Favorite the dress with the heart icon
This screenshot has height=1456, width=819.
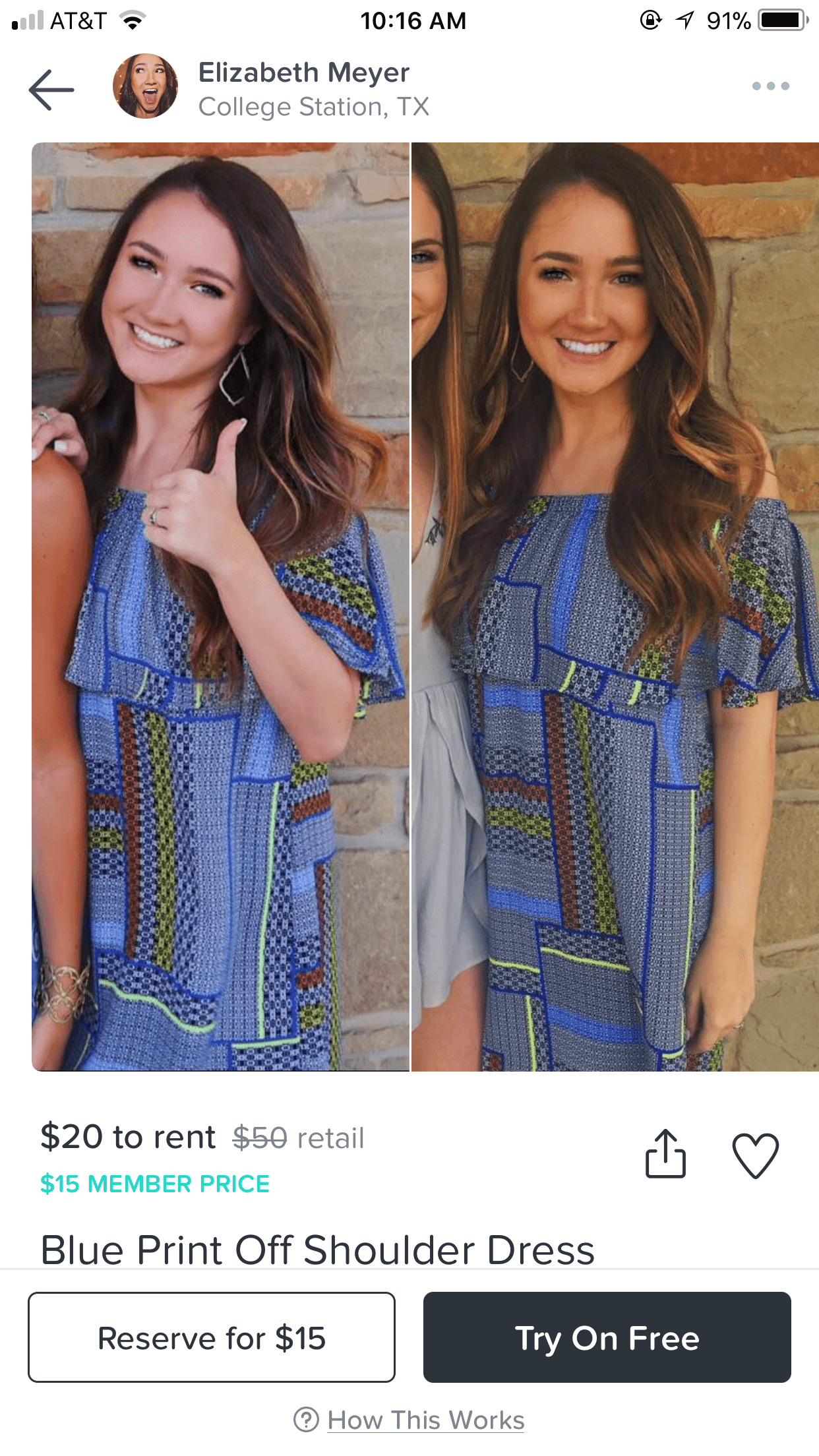tap(755, 1155)
